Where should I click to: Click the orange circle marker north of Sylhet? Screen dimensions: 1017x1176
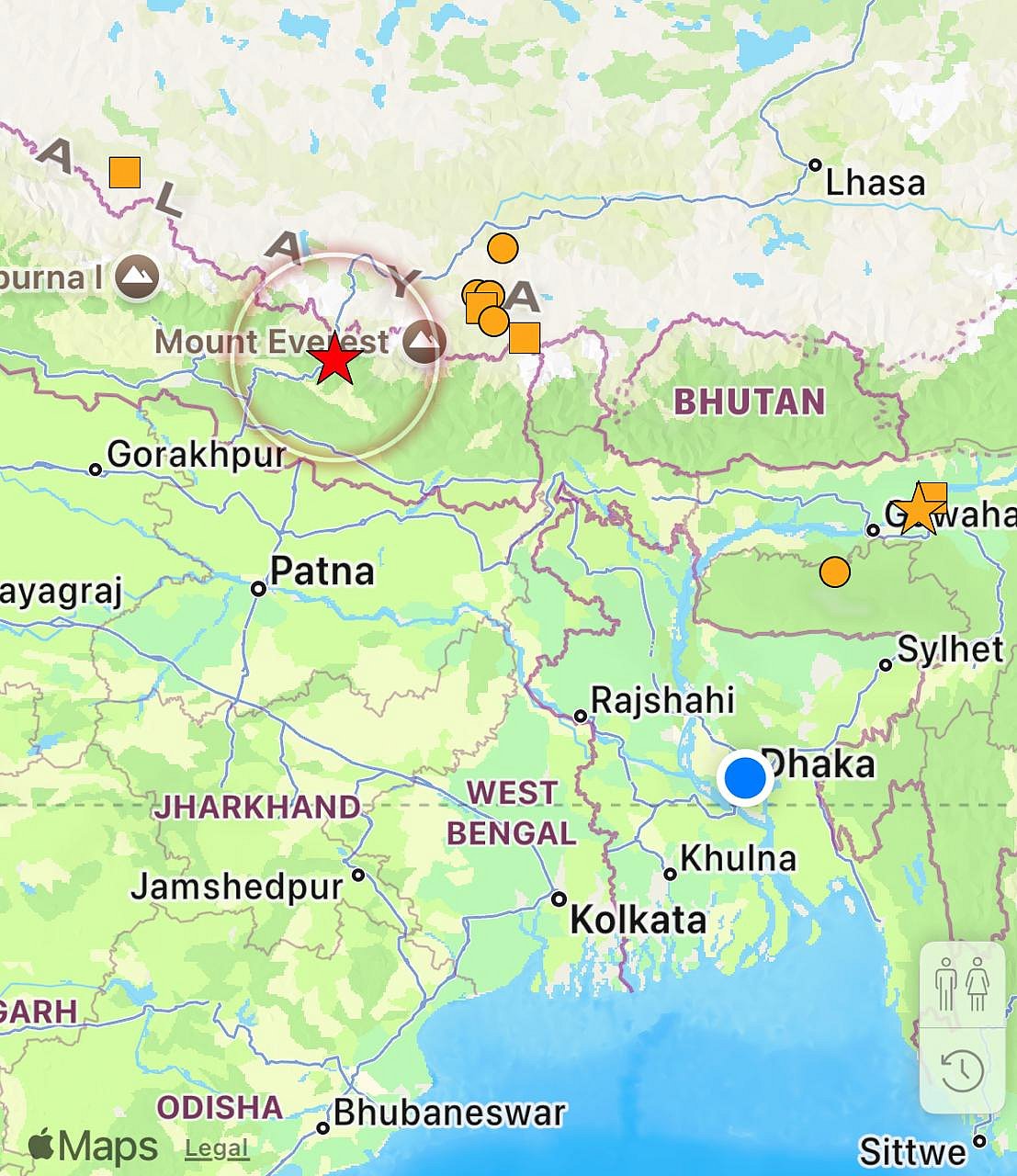click(834, 573)
